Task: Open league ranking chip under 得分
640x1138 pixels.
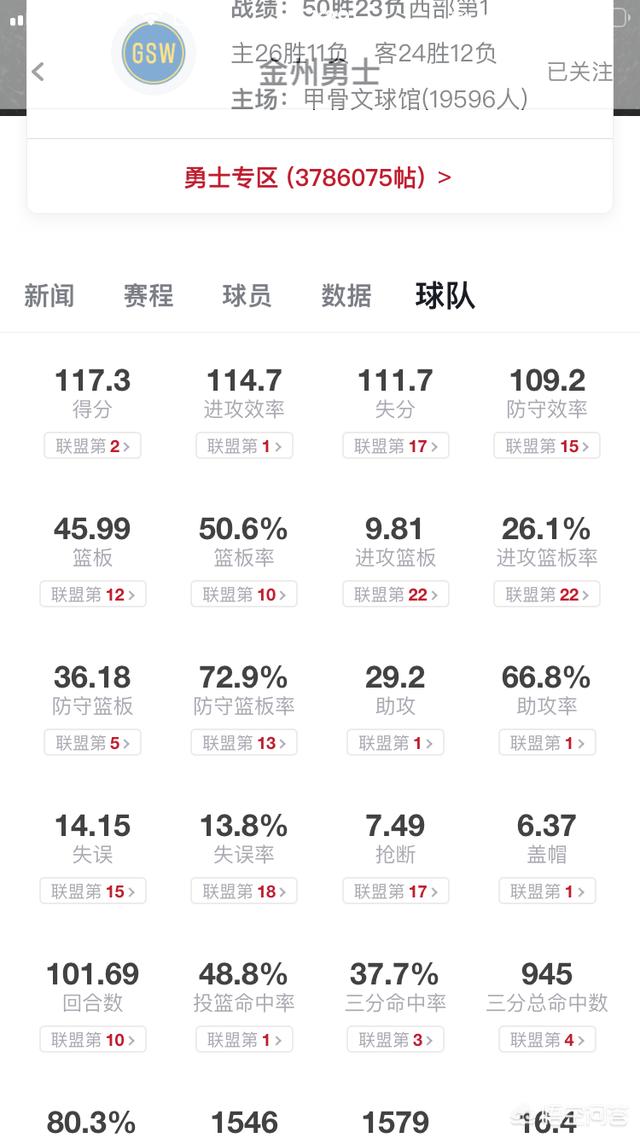Action: coord(92,446)
